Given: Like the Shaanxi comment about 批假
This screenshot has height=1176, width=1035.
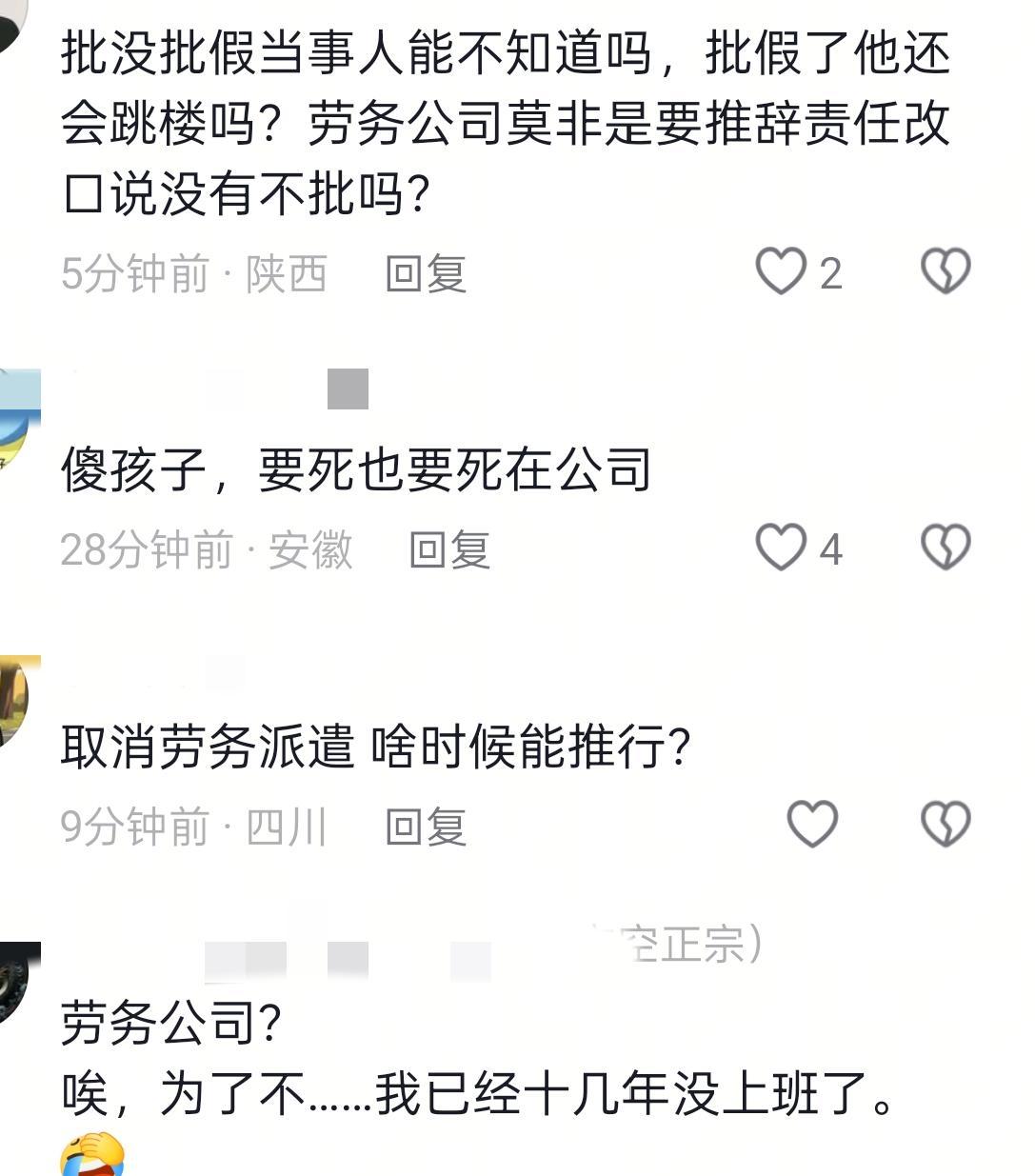Looking at the screenshot, I should click(x=781, y=272).
